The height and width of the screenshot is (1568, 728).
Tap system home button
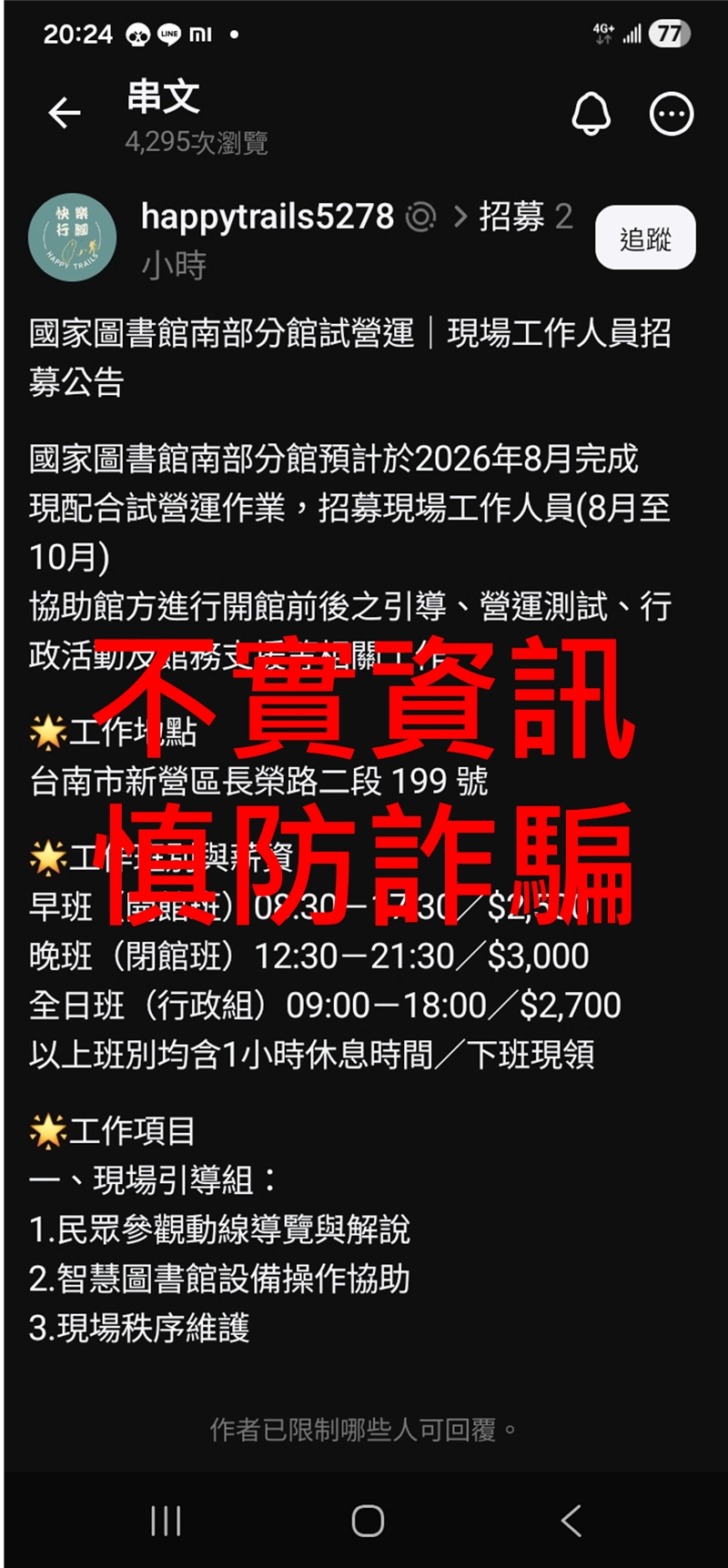[368, 1520]
